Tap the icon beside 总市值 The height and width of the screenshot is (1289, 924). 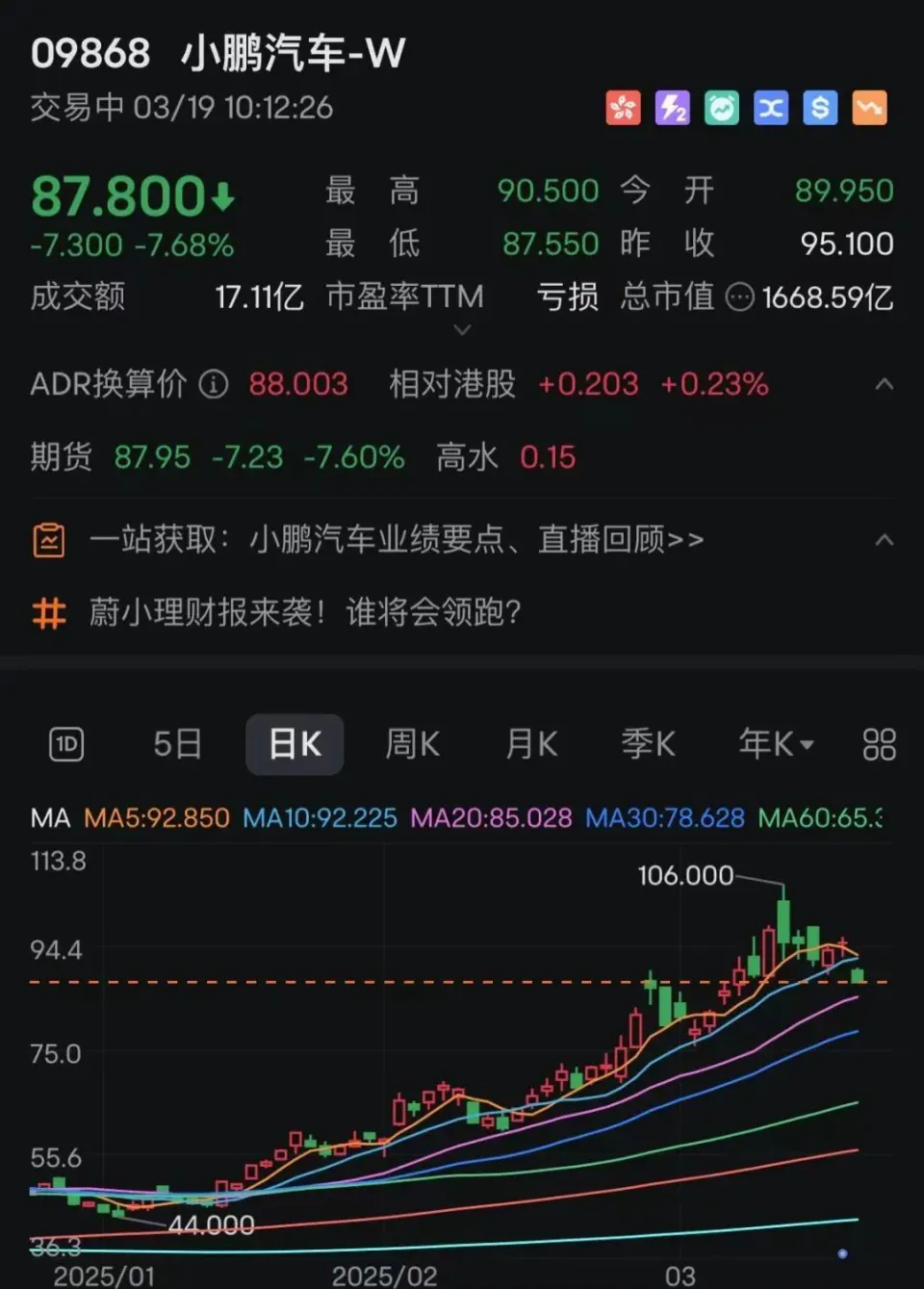coord(739,297)
